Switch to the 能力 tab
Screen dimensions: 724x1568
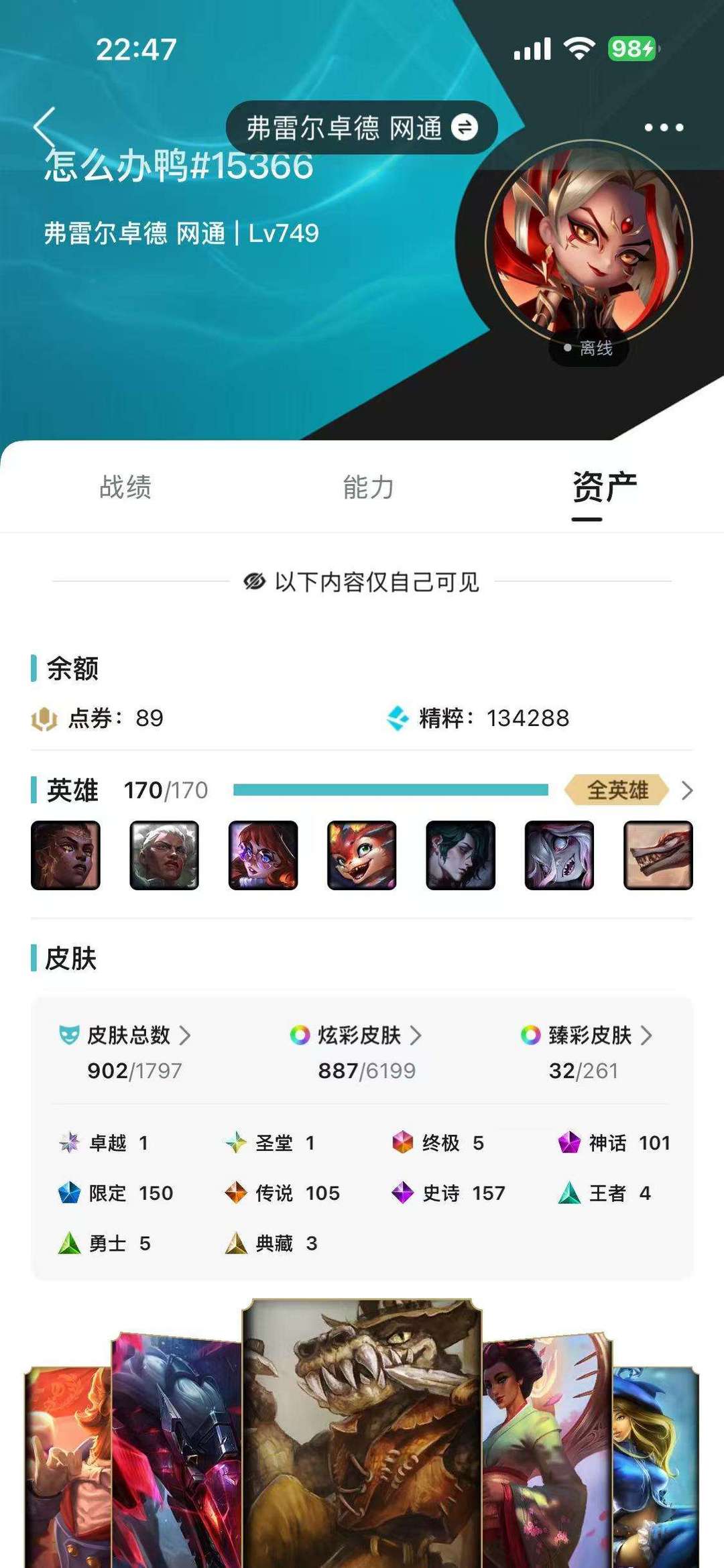[368, 487]
